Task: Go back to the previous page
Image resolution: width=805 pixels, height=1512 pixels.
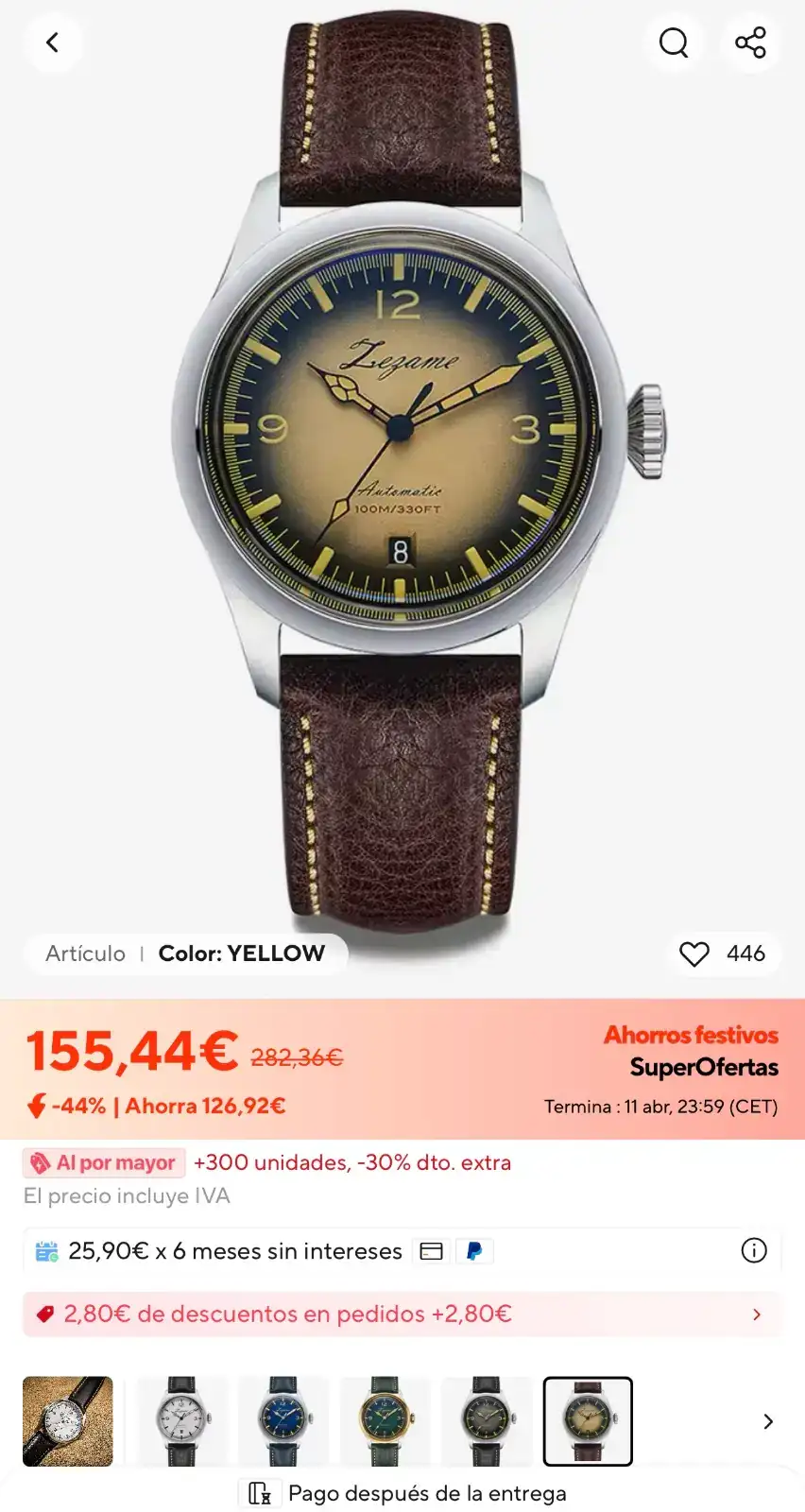Action: click(52, 43)
